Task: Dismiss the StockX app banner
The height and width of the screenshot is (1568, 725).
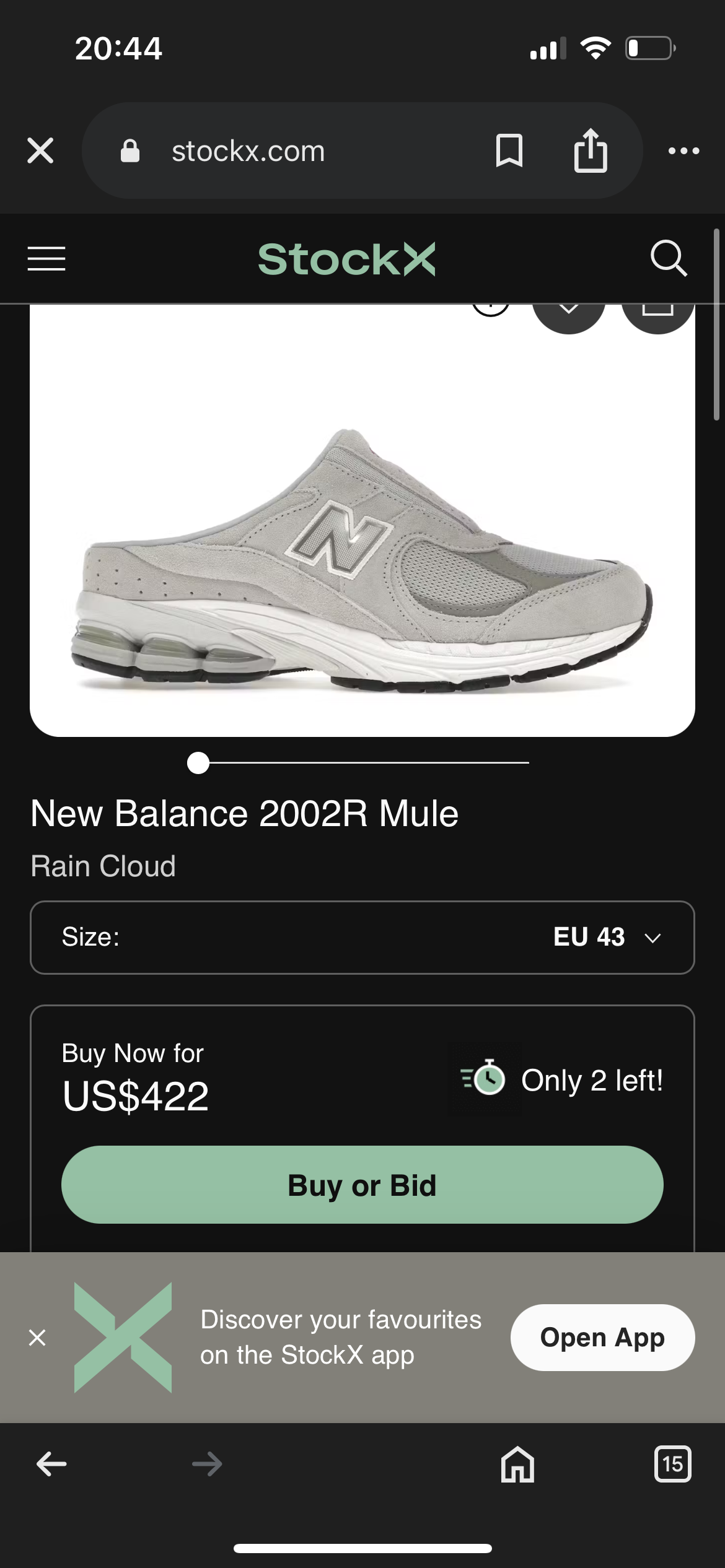Action: (37, 1338)
